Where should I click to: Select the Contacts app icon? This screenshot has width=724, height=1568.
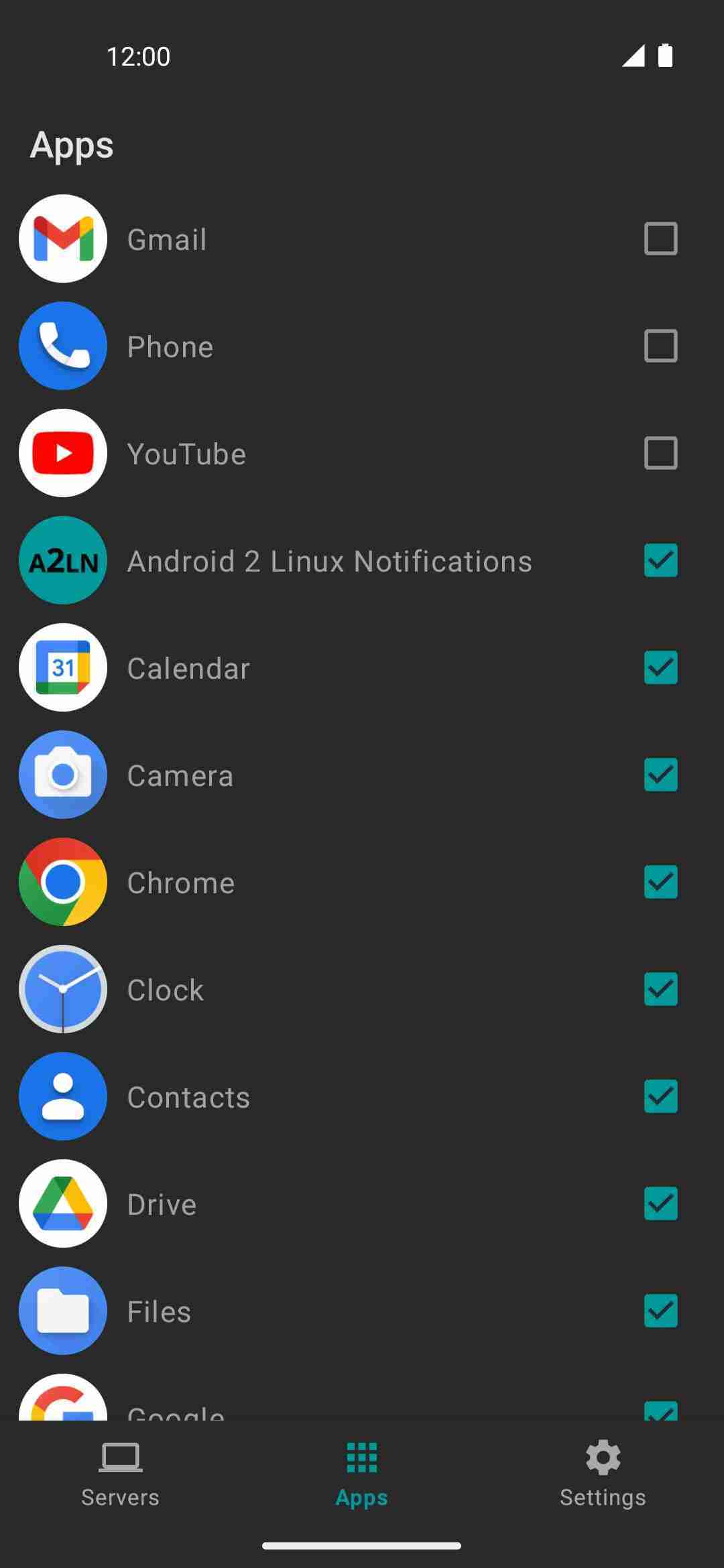62,1096
